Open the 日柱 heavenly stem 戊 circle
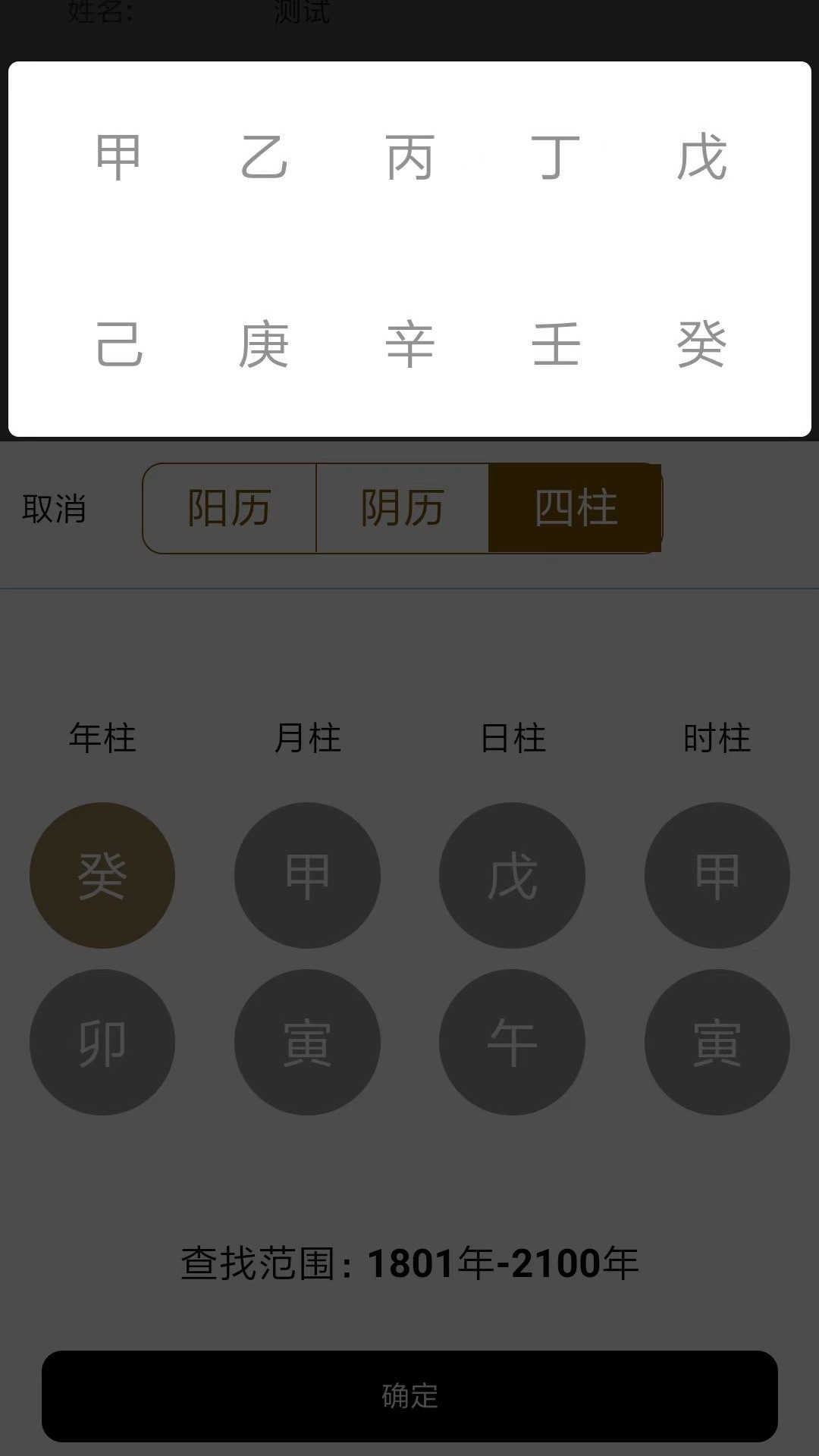819x1456 pixels. point(512,876)
